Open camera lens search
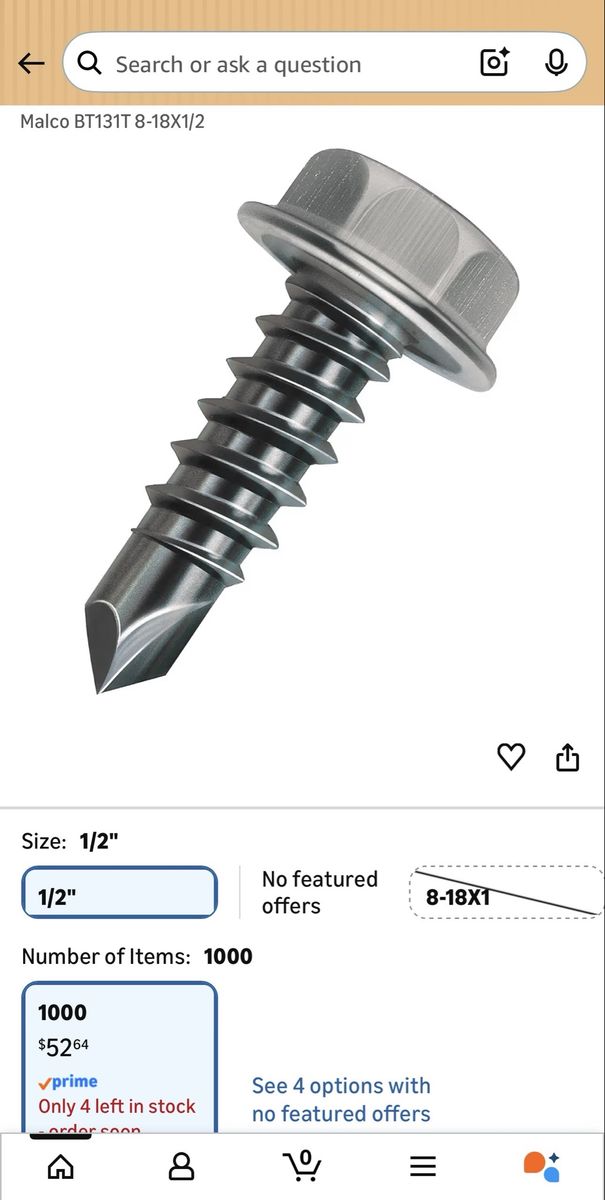 click(x=495, y=63)
